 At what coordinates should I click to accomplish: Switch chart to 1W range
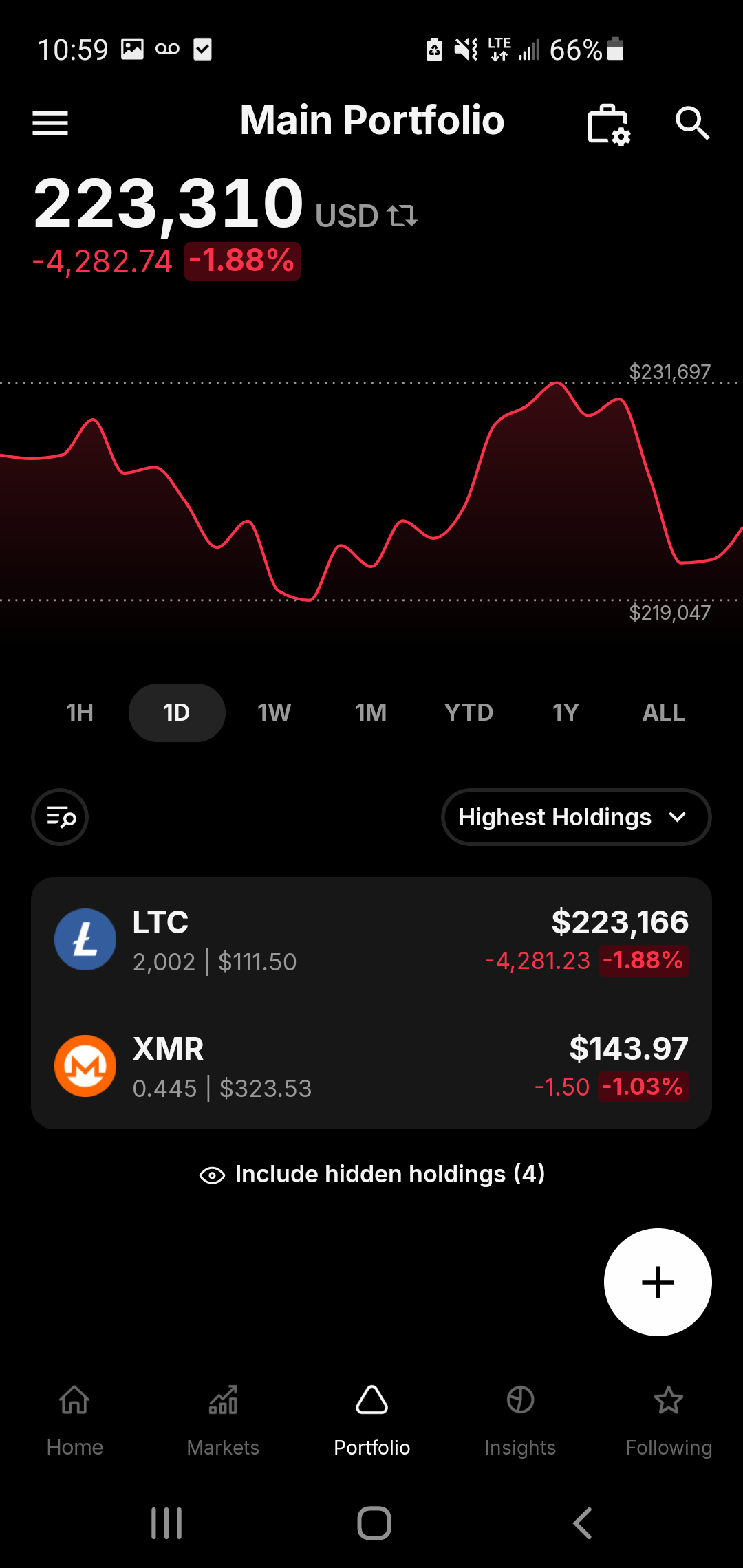click(x=274, y=712)
